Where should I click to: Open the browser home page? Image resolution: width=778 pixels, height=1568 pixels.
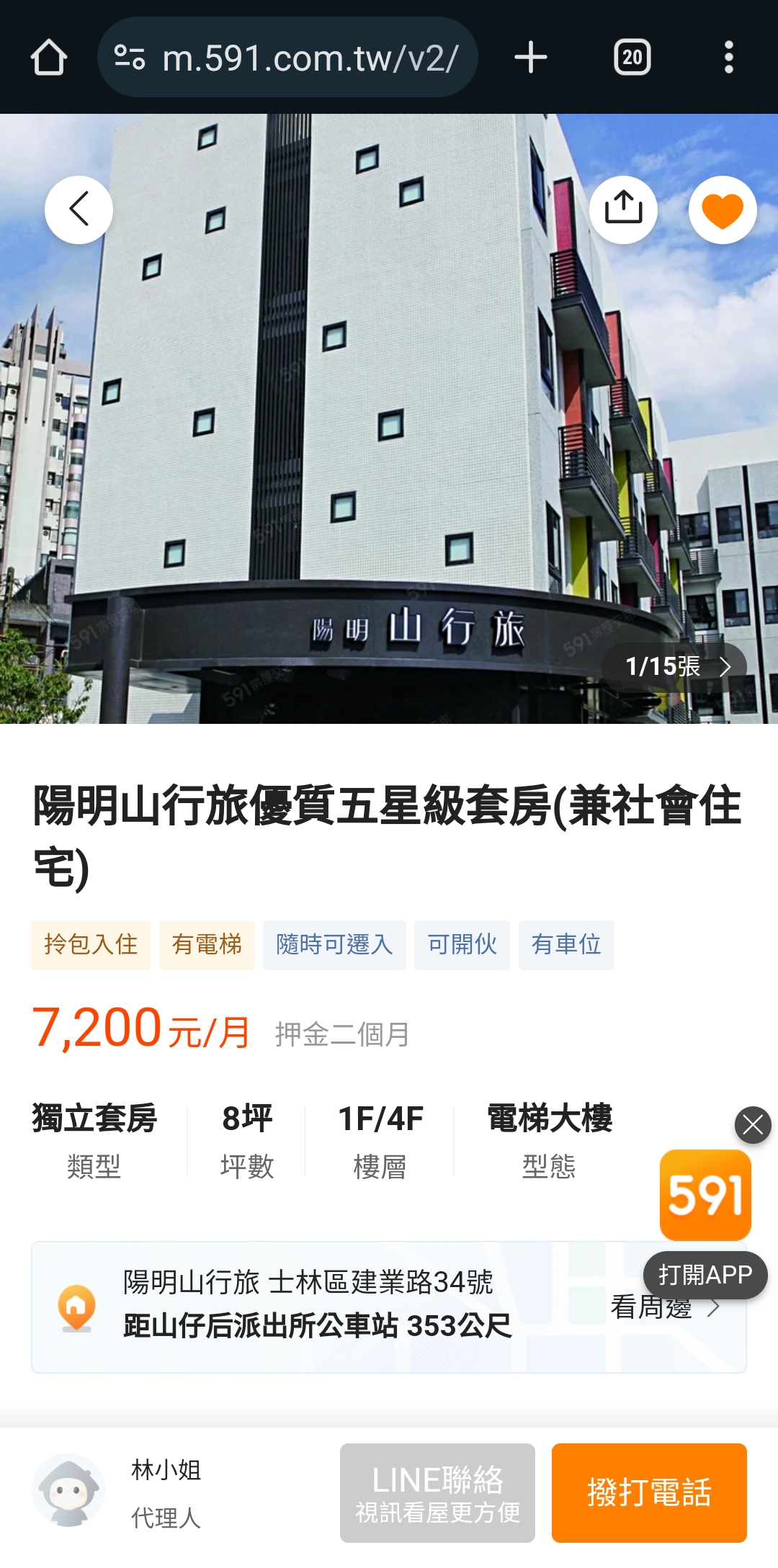(x=49, y=58)
